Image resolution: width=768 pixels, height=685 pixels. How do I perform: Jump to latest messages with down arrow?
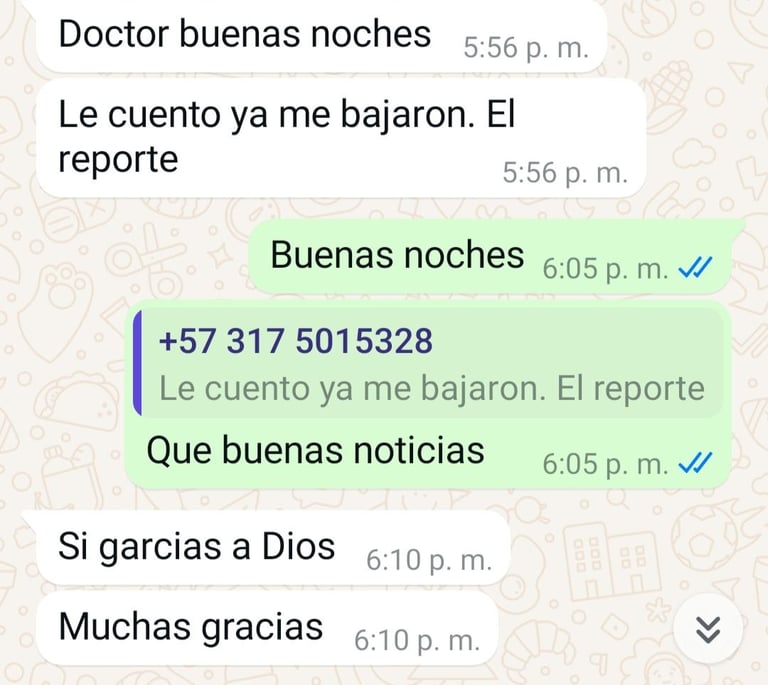tap(708, 629)
